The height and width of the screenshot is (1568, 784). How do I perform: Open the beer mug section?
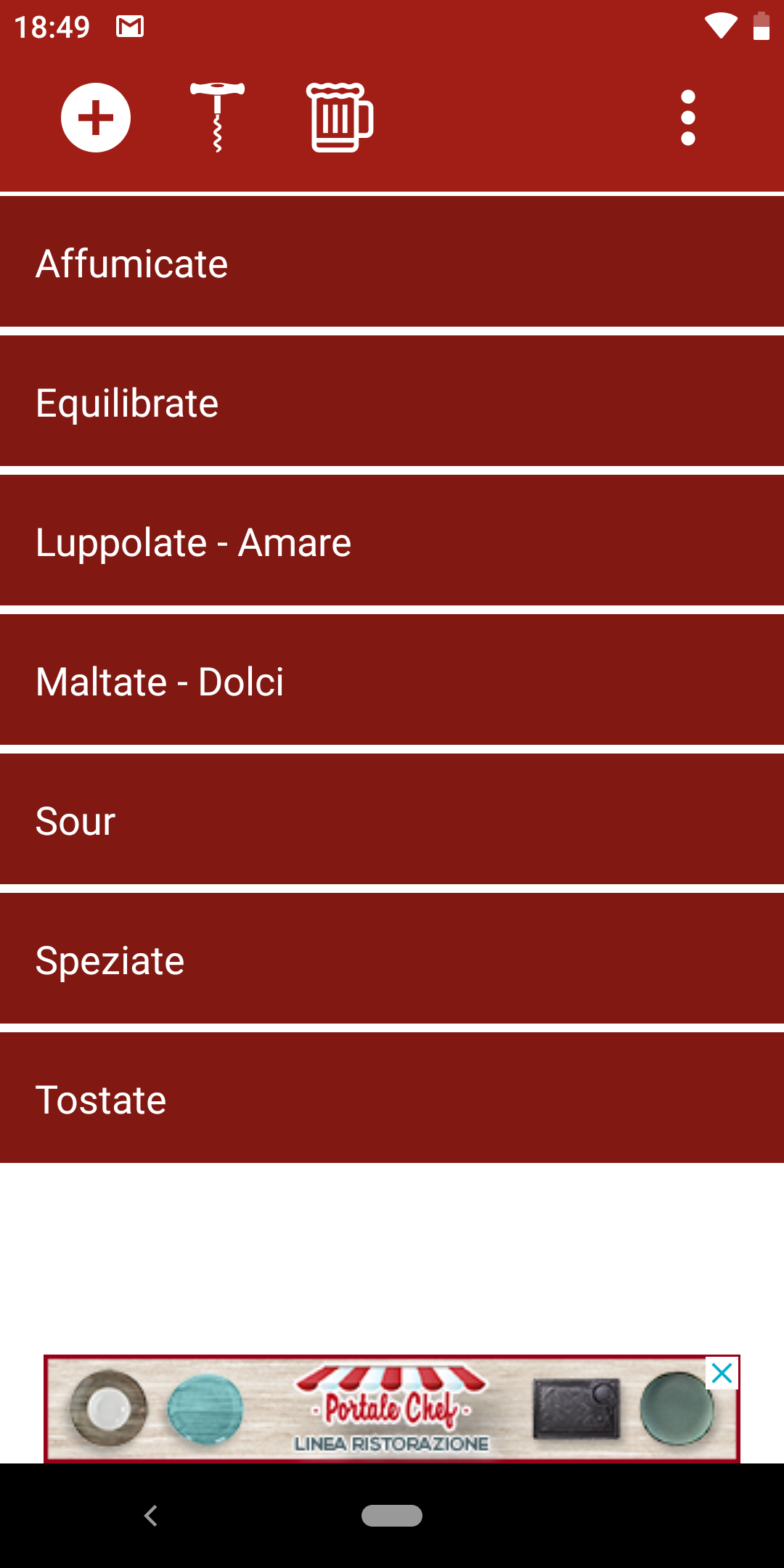[x=340, y=118]
